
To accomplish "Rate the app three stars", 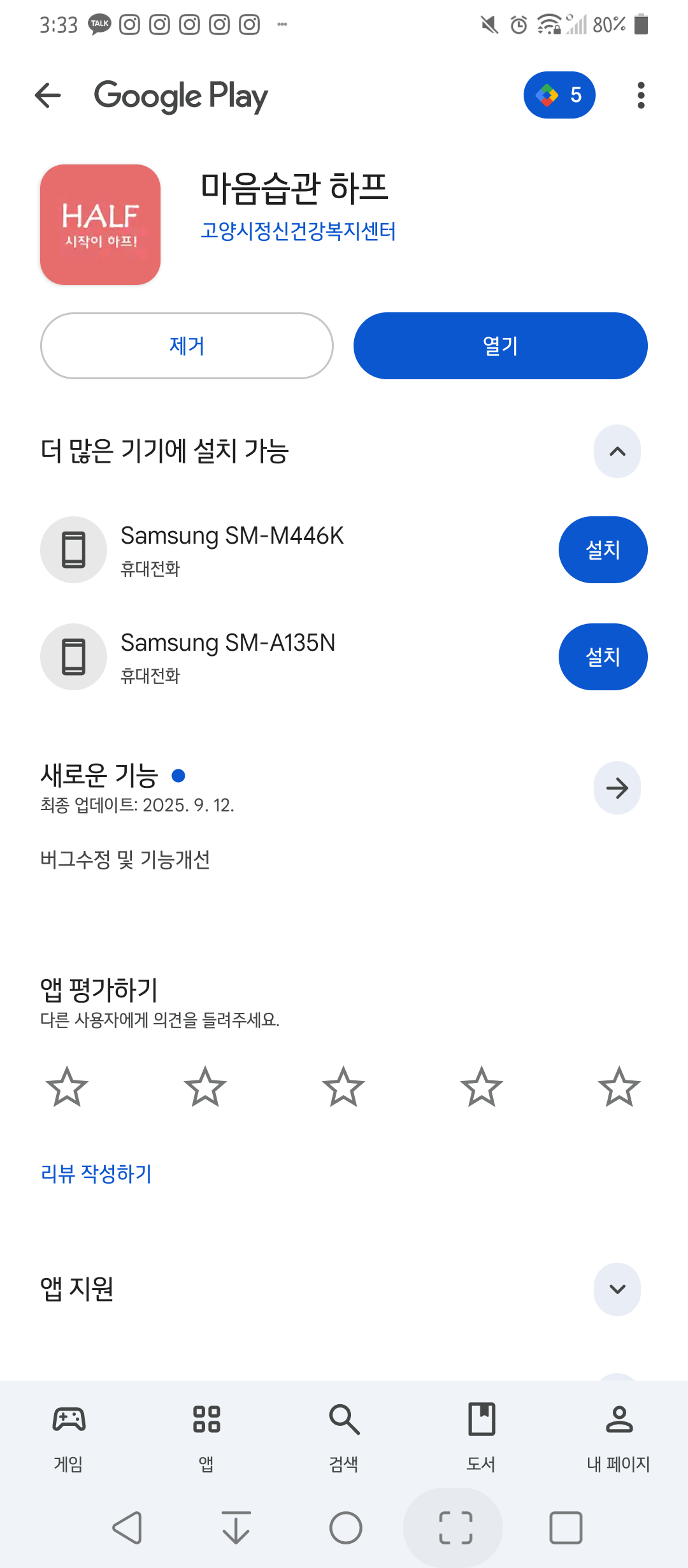I will pyautogui.click(x=343, y=1087).
